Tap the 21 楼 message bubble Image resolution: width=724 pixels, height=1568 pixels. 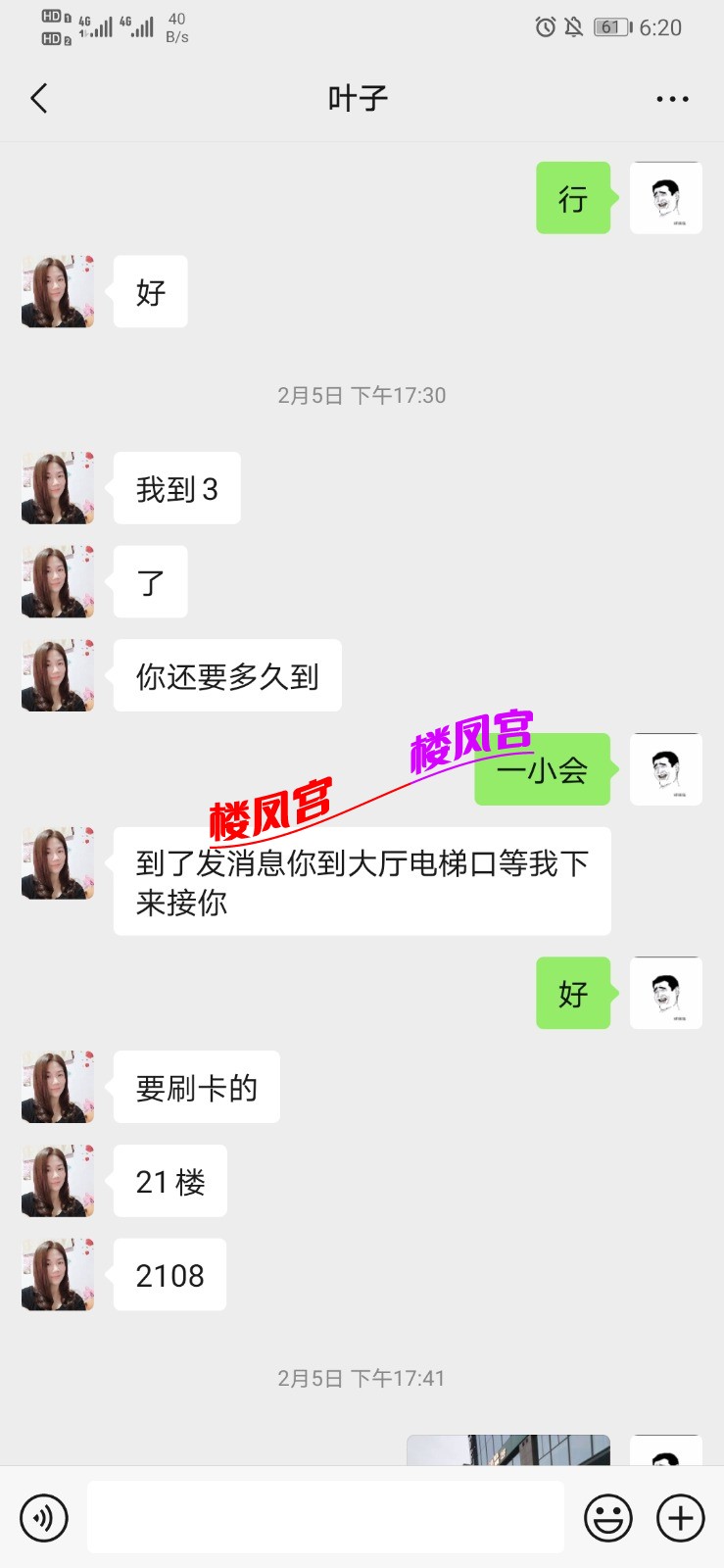[x=169, y=1181]
